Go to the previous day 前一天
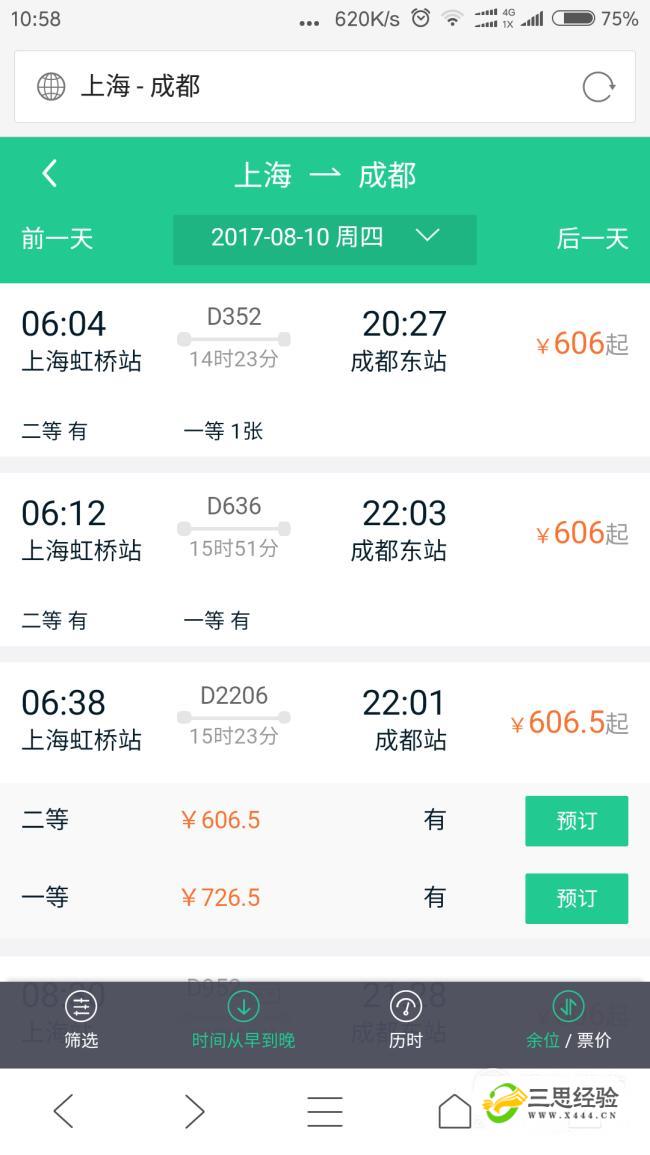Screen dimensions: 650x1155 click(x=57, y=239)
